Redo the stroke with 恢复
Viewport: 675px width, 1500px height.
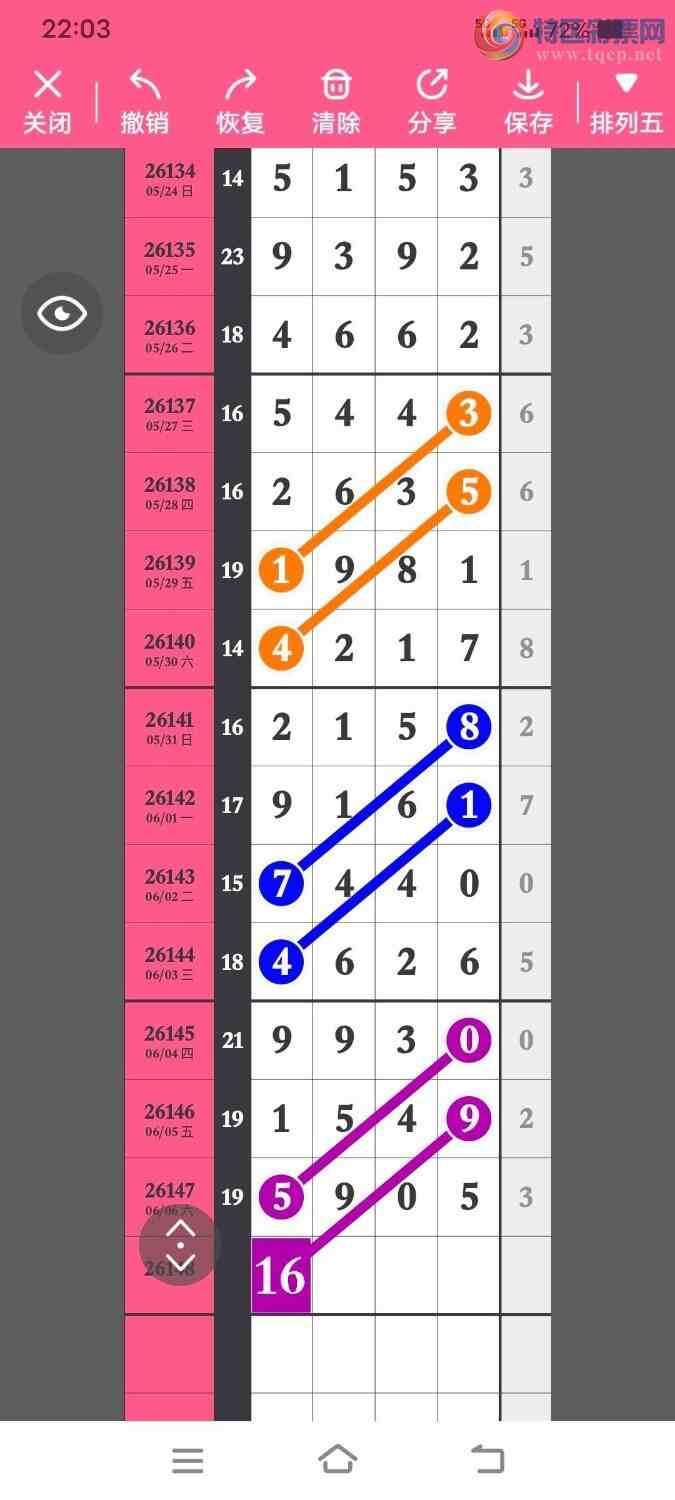point(240,102)
